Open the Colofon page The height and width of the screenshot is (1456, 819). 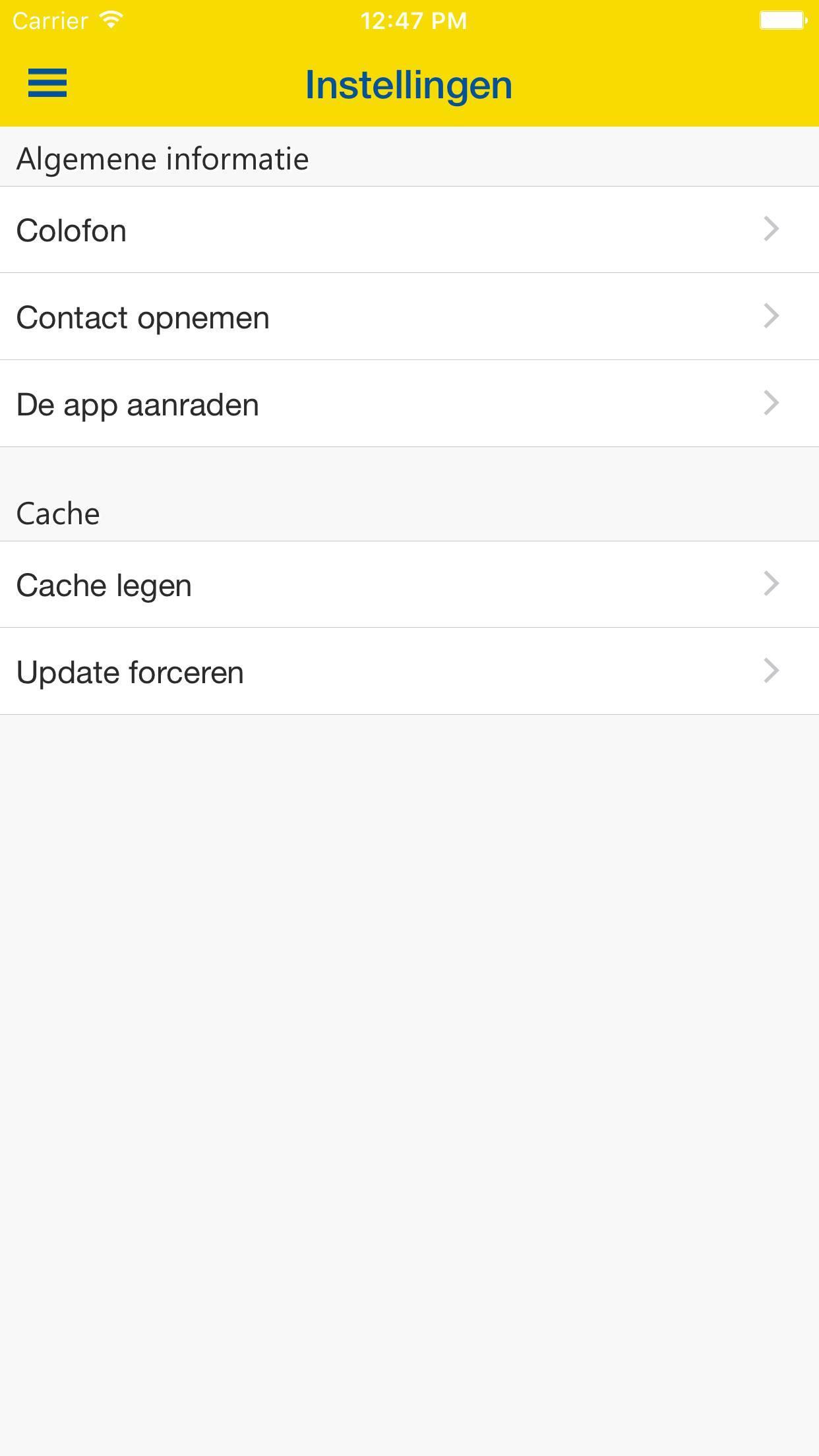coord(409,230)
